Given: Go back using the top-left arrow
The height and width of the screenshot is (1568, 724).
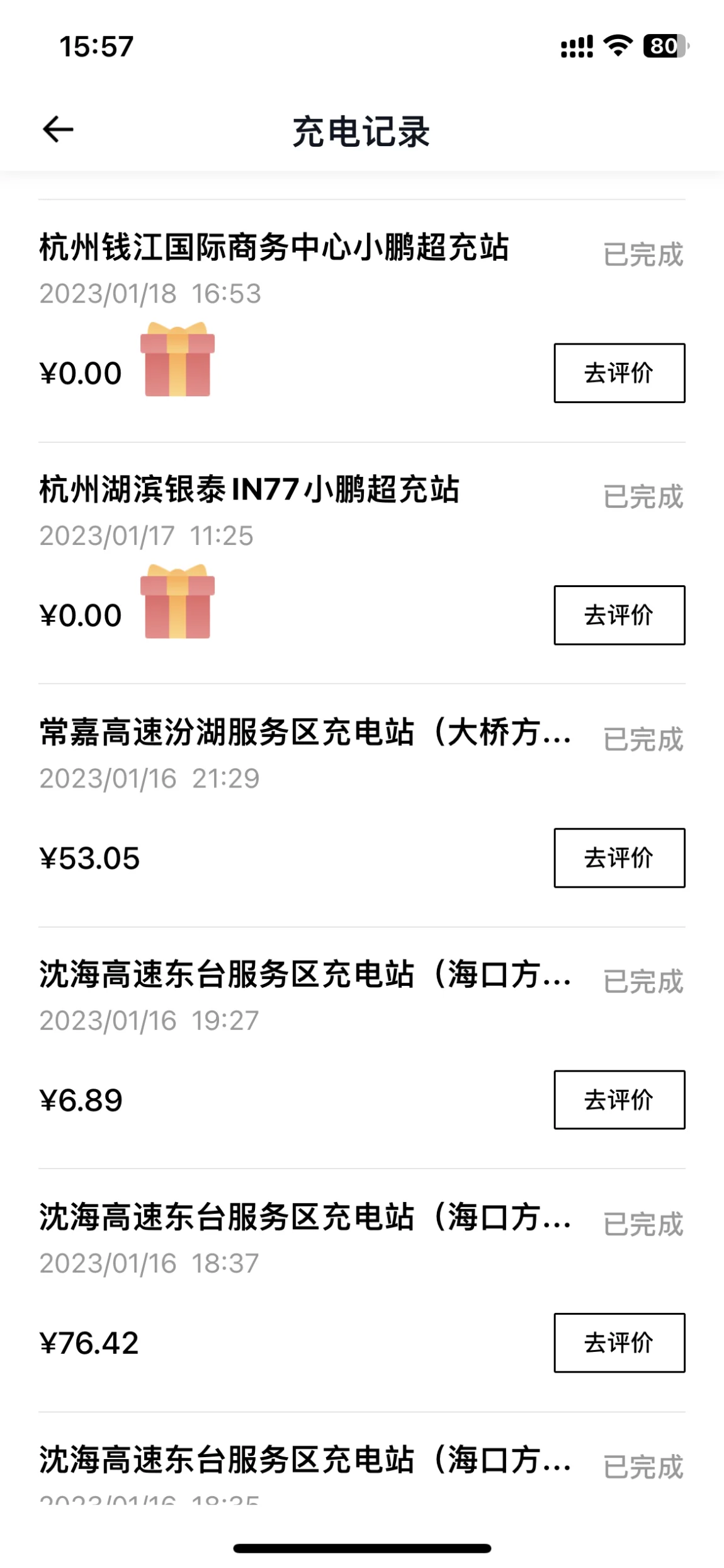Looking at the screenshot, I should tap(58, 130).
